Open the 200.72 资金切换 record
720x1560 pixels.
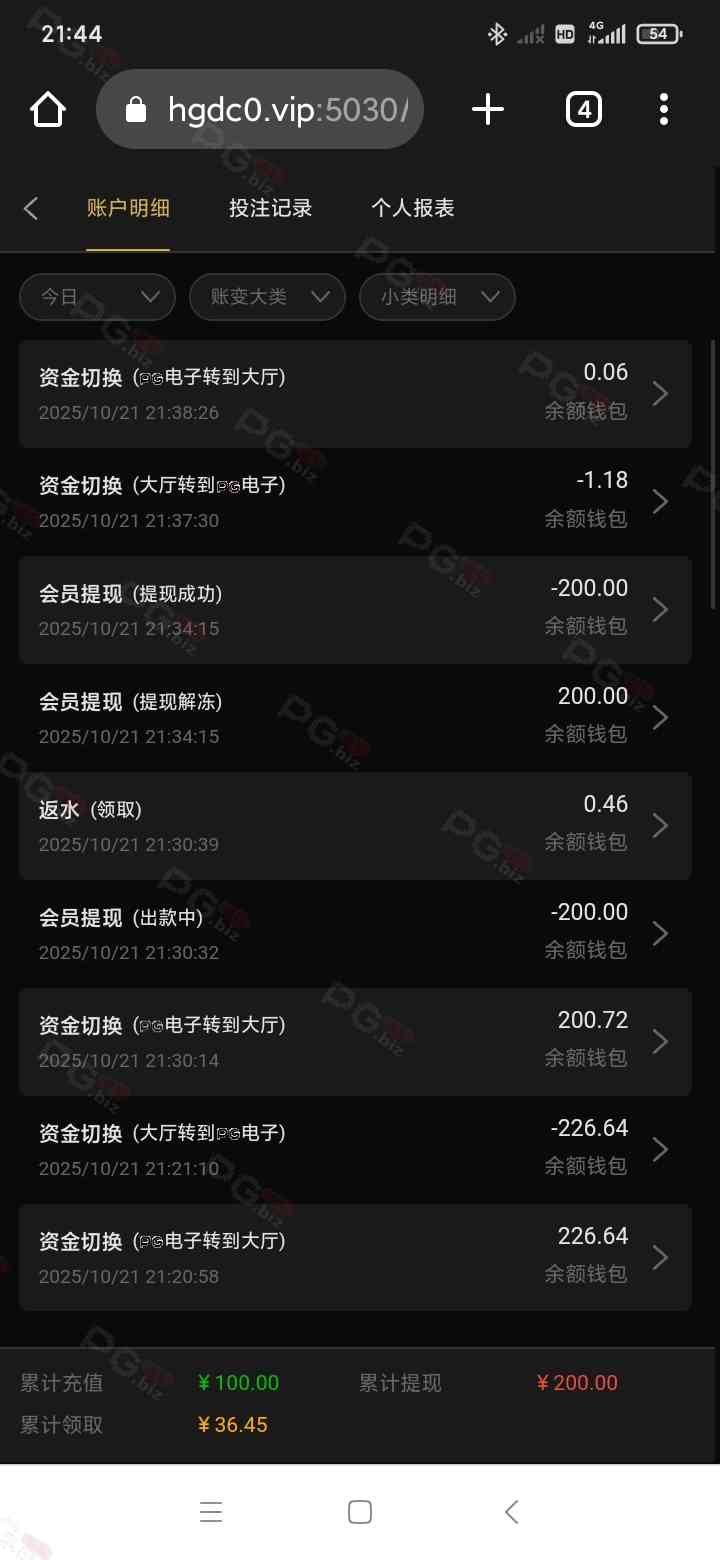point(355,1042)
